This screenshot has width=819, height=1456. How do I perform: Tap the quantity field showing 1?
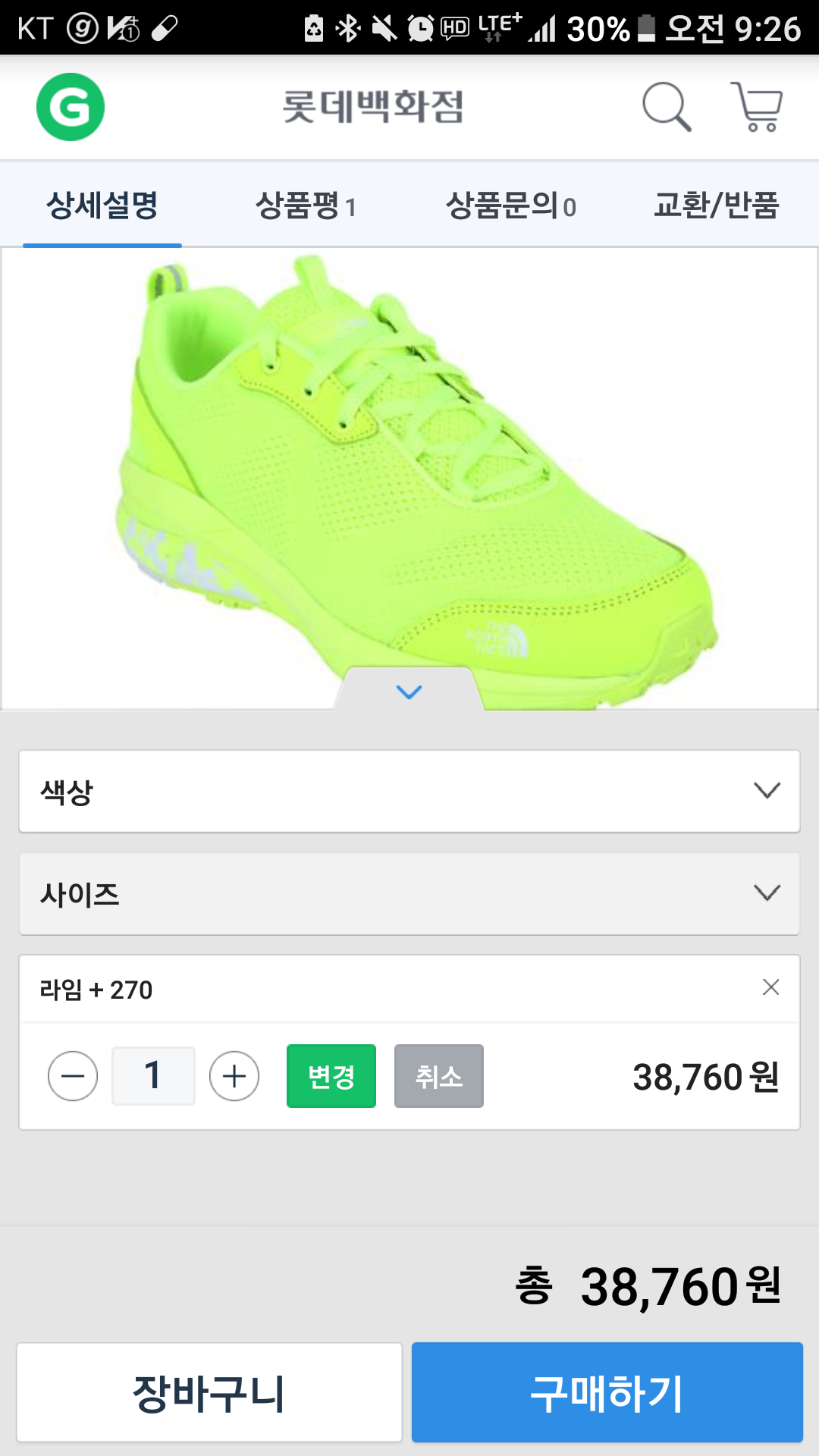153,1076
